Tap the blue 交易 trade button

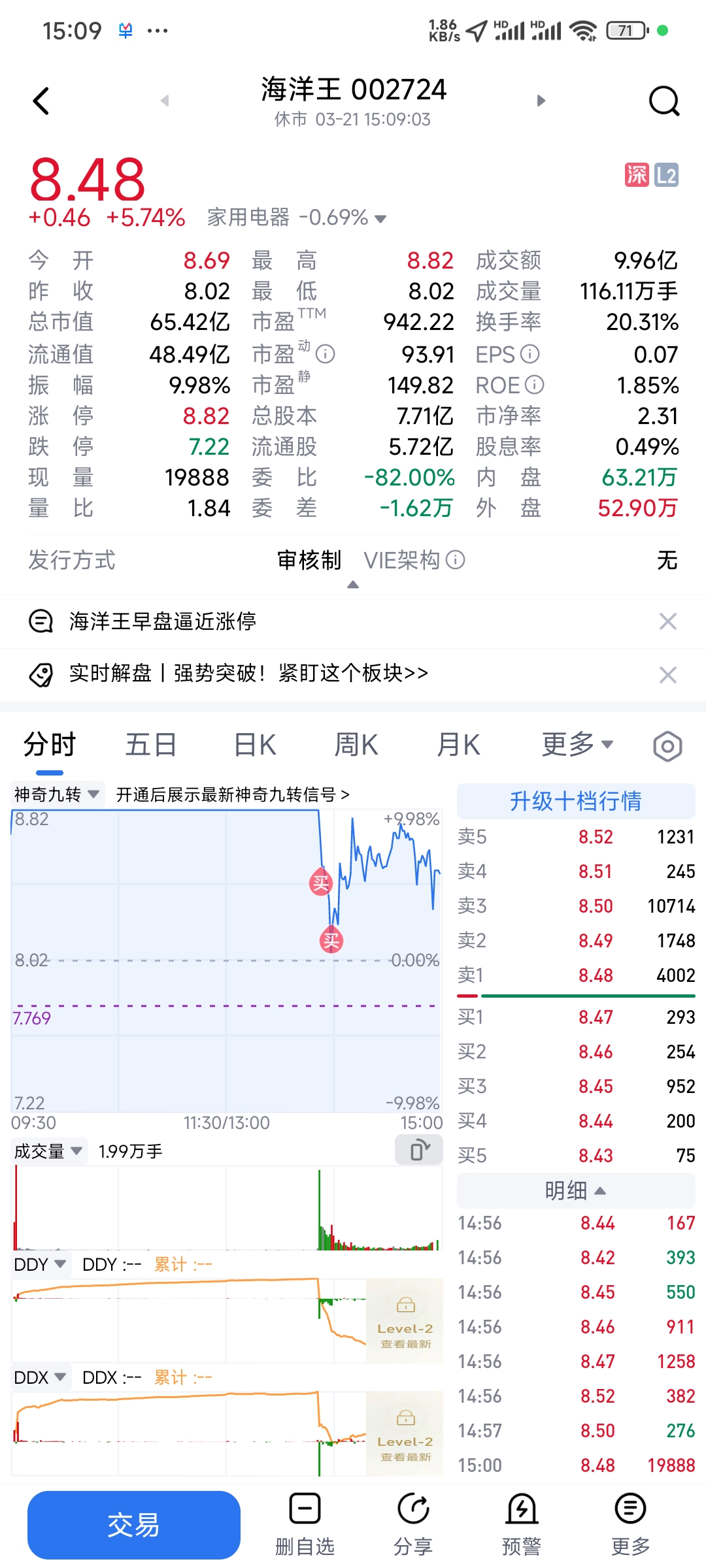(x=134, y=1525)
